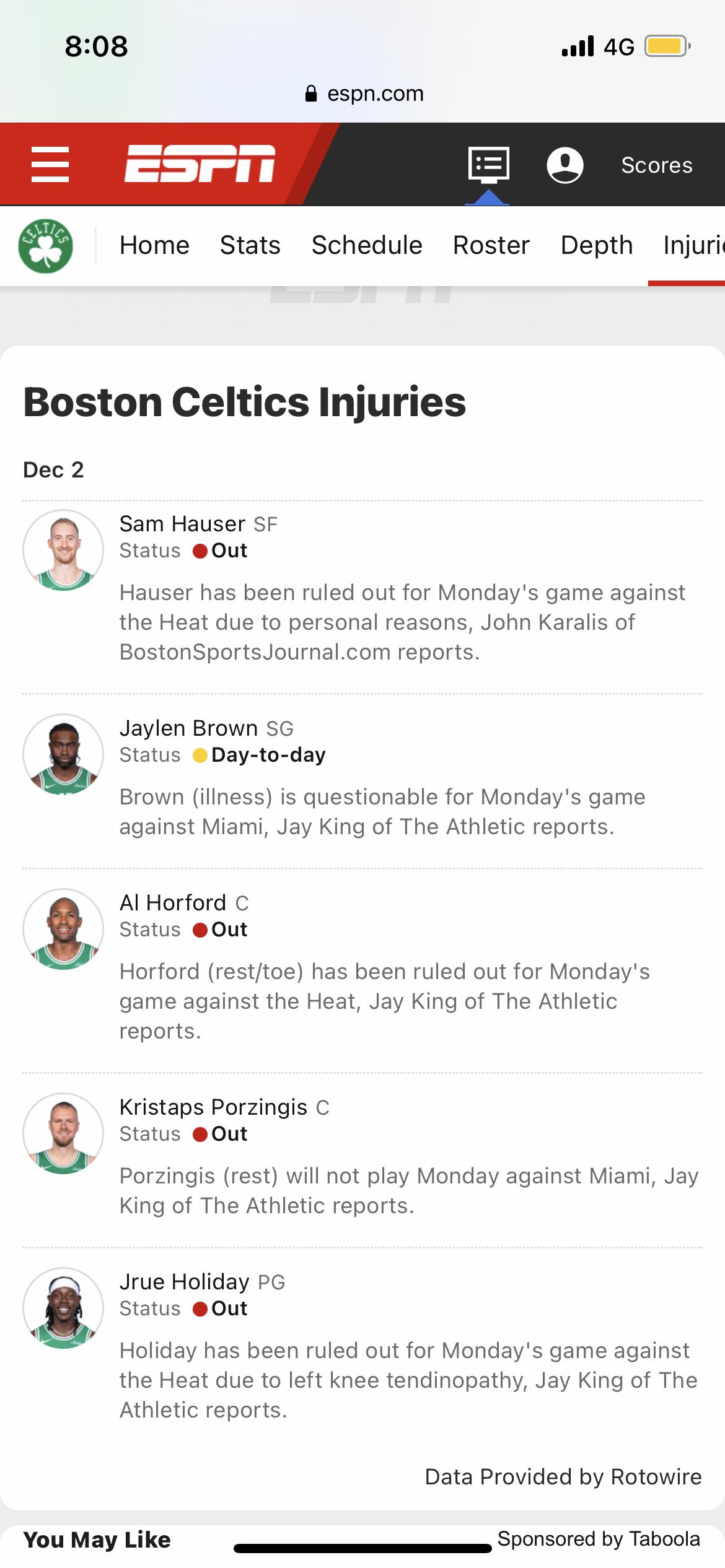This screenshot has width=725, height=1568.
Task: Open Jaylen Brown's player page
Action: tap(188, 728)
